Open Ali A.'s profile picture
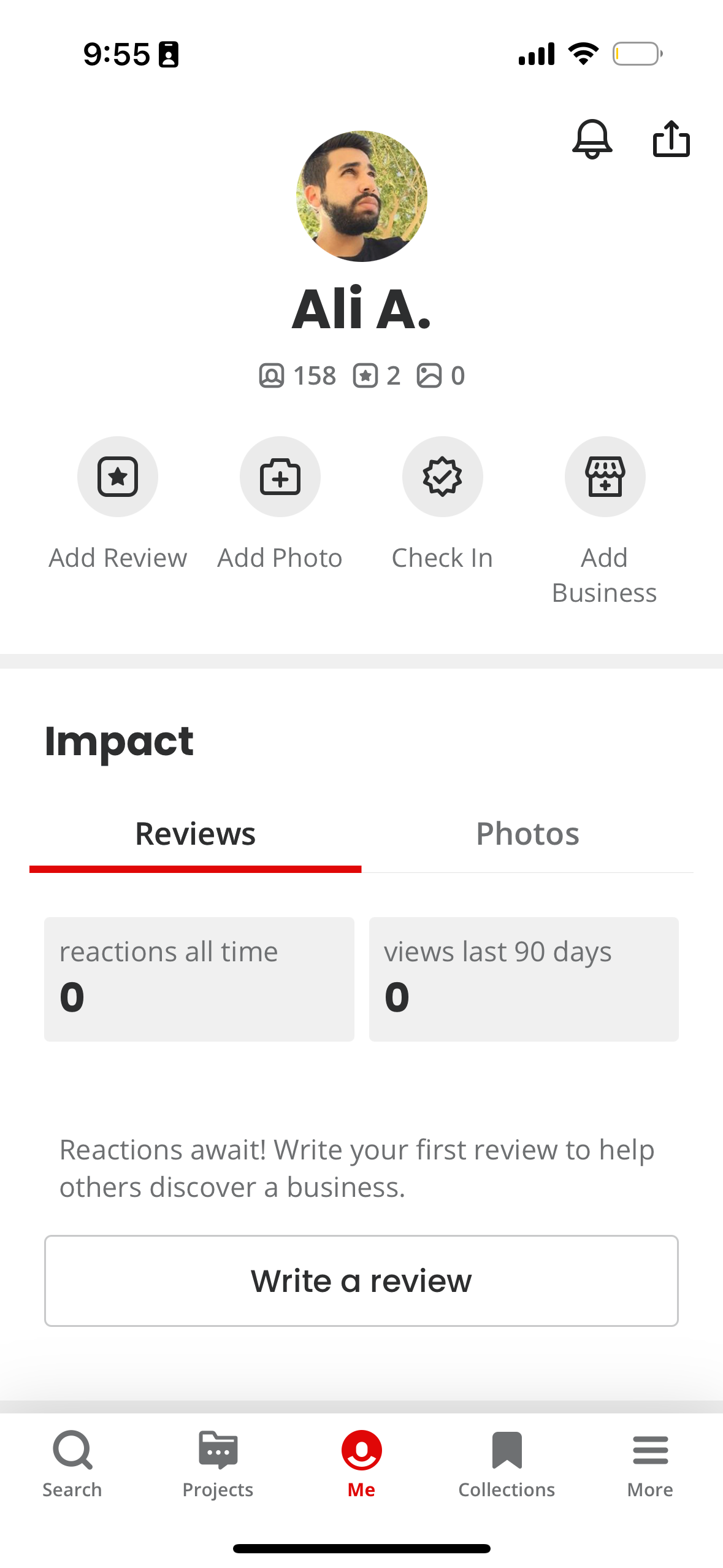This screenshot has width=723, height=1568. click(x=361, y=195)
